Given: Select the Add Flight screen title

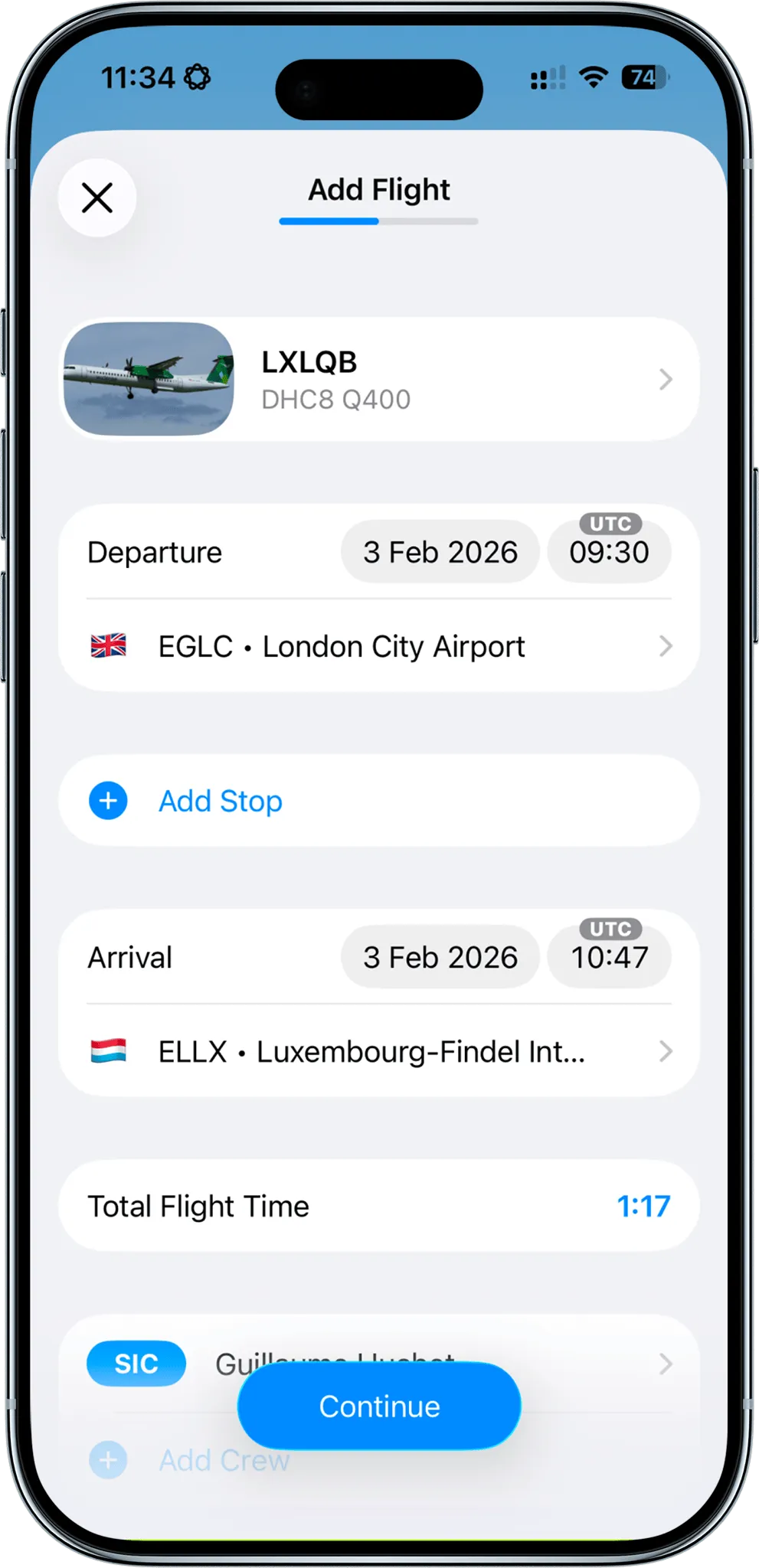Looking at the screenshot, I should [379, 189].
